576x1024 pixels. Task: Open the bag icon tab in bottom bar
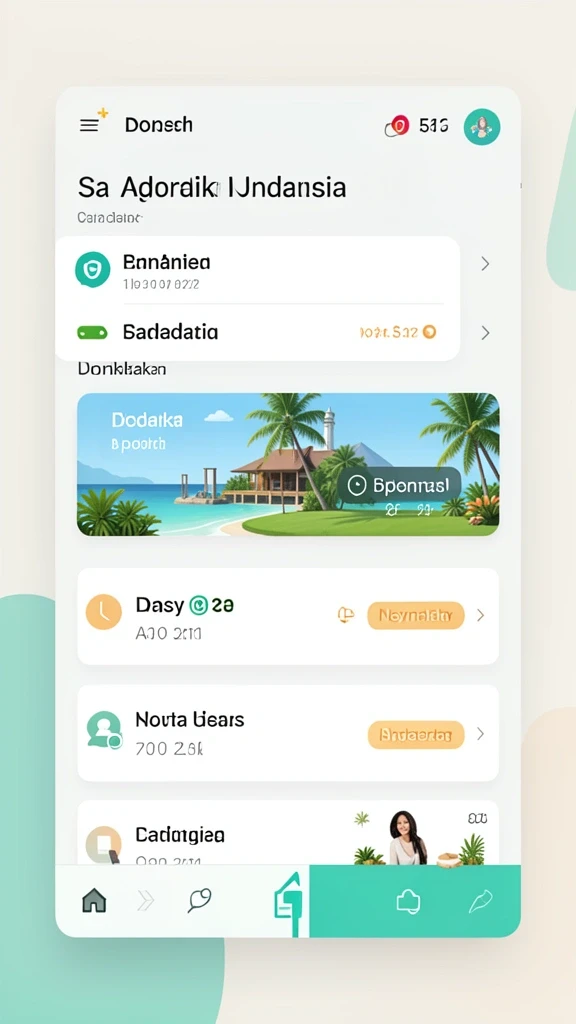tap(408, 902)
